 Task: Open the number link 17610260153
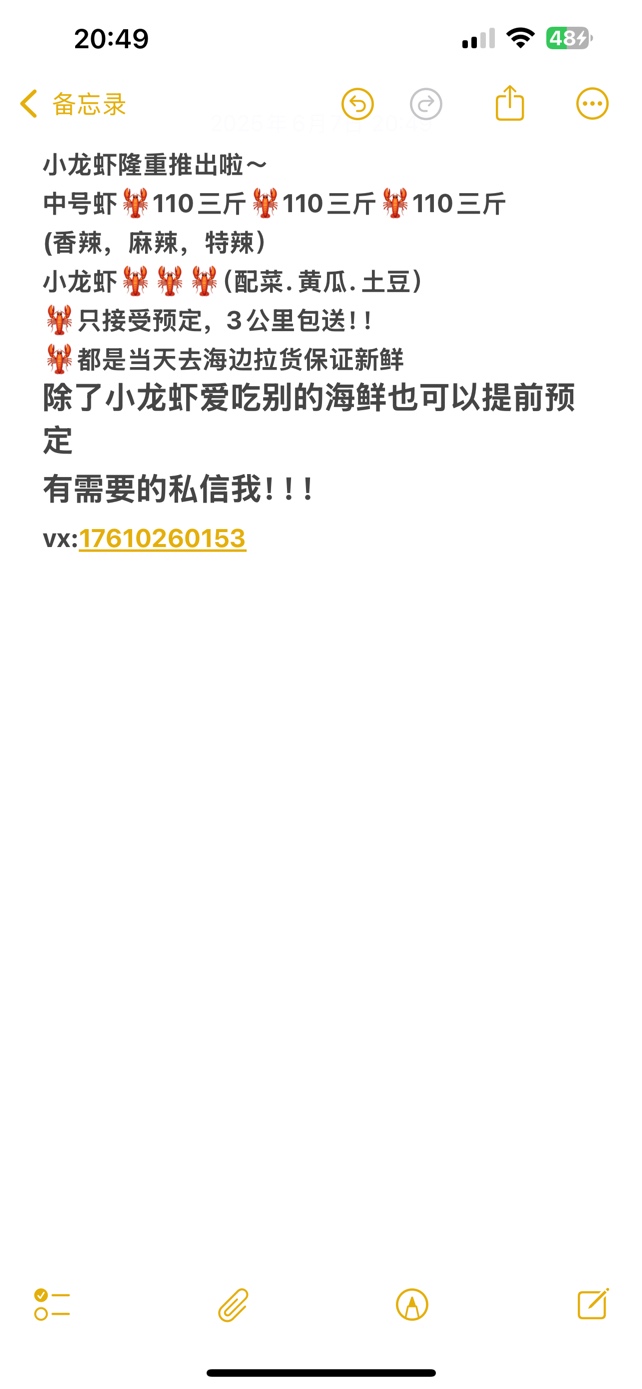pyautogui.click(x=162, y=539)
